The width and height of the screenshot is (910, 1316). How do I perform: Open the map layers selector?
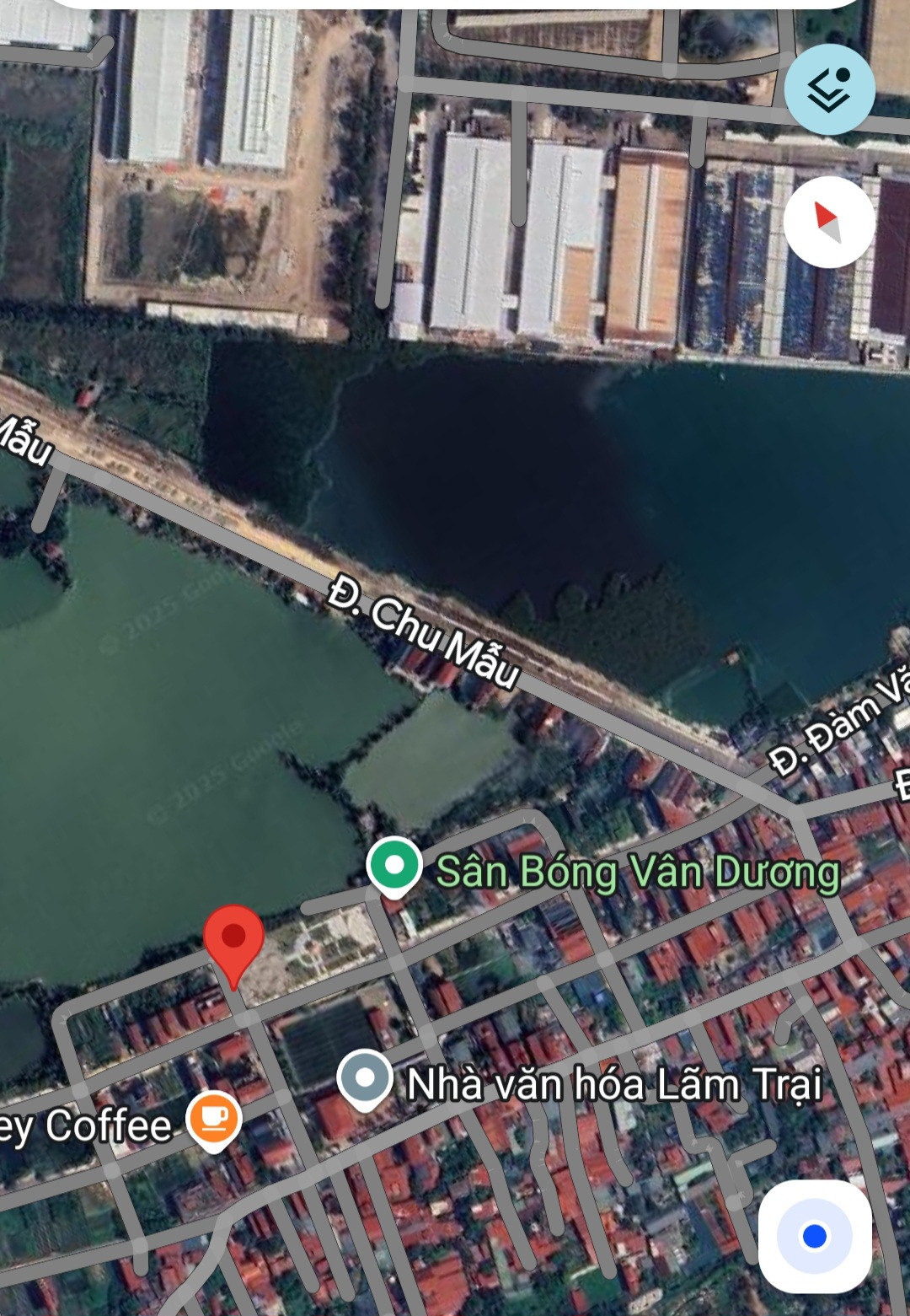click(x=829, y=89)
